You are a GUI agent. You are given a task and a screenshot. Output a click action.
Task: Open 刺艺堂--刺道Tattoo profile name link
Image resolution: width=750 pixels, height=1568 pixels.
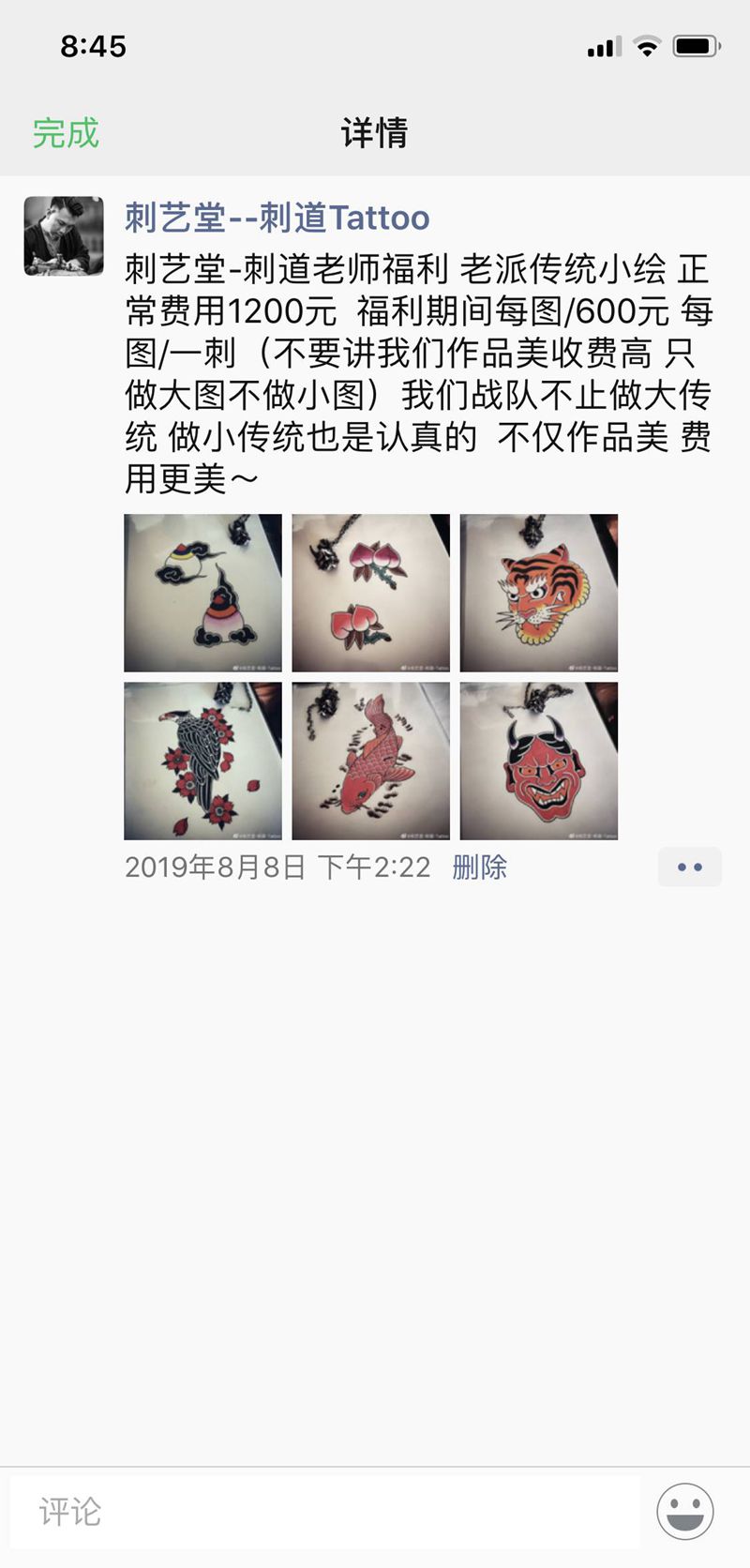pyautogui.click(x=277, y=218)
